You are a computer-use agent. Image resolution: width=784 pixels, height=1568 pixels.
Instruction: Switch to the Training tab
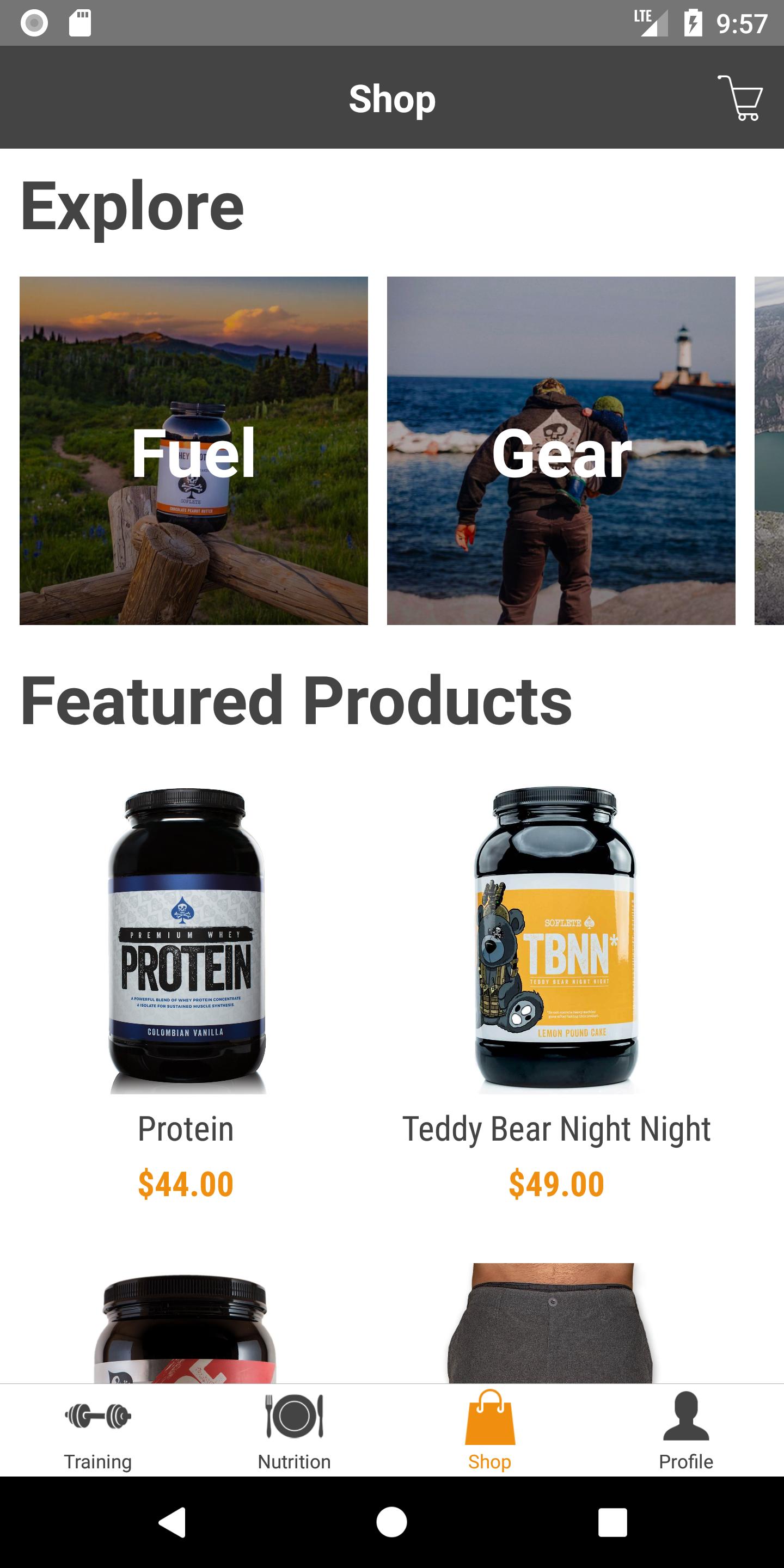[x=98, y=1430]
